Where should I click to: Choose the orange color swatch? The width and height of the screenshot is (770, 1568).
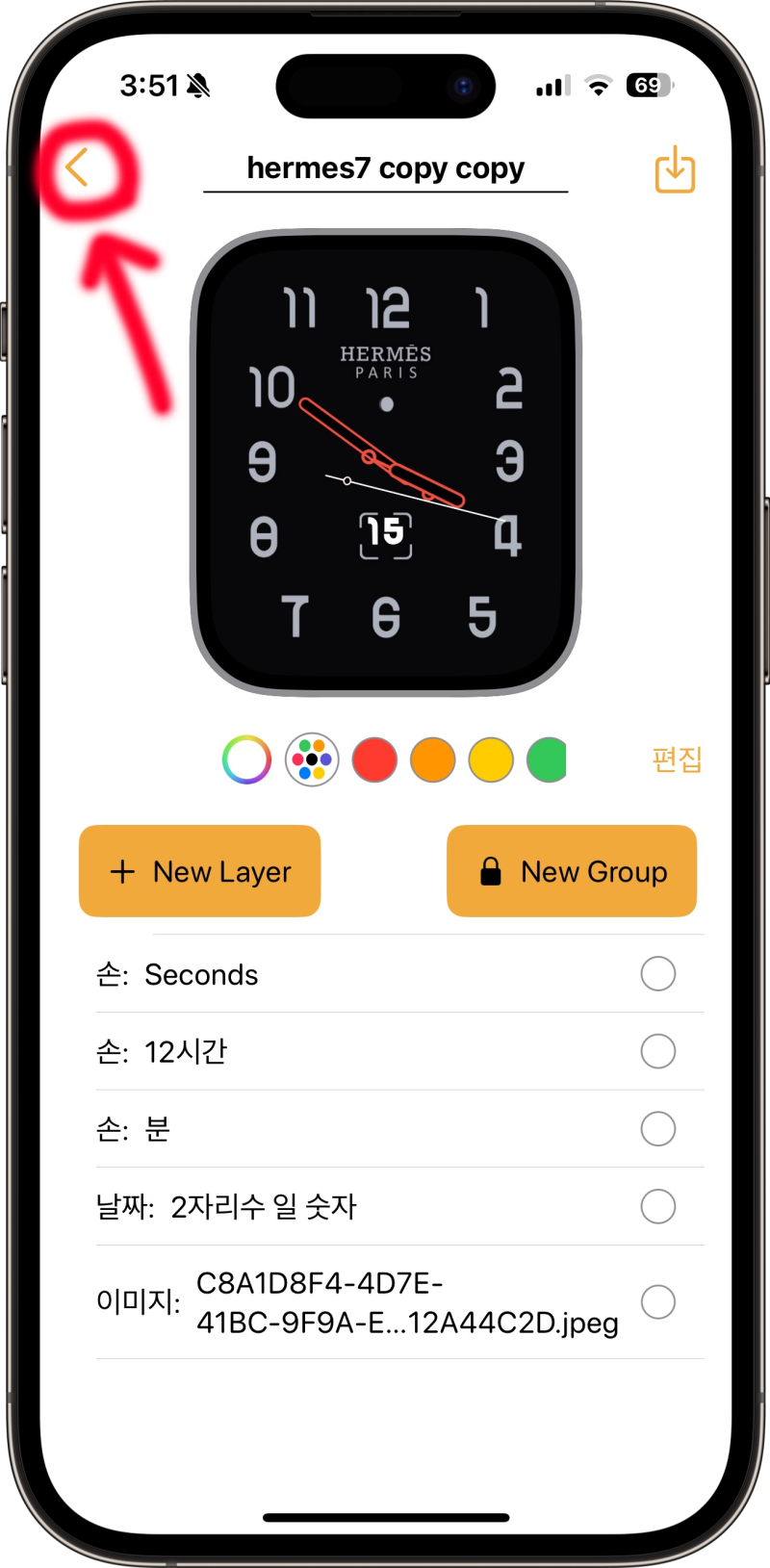coord(433,759)
